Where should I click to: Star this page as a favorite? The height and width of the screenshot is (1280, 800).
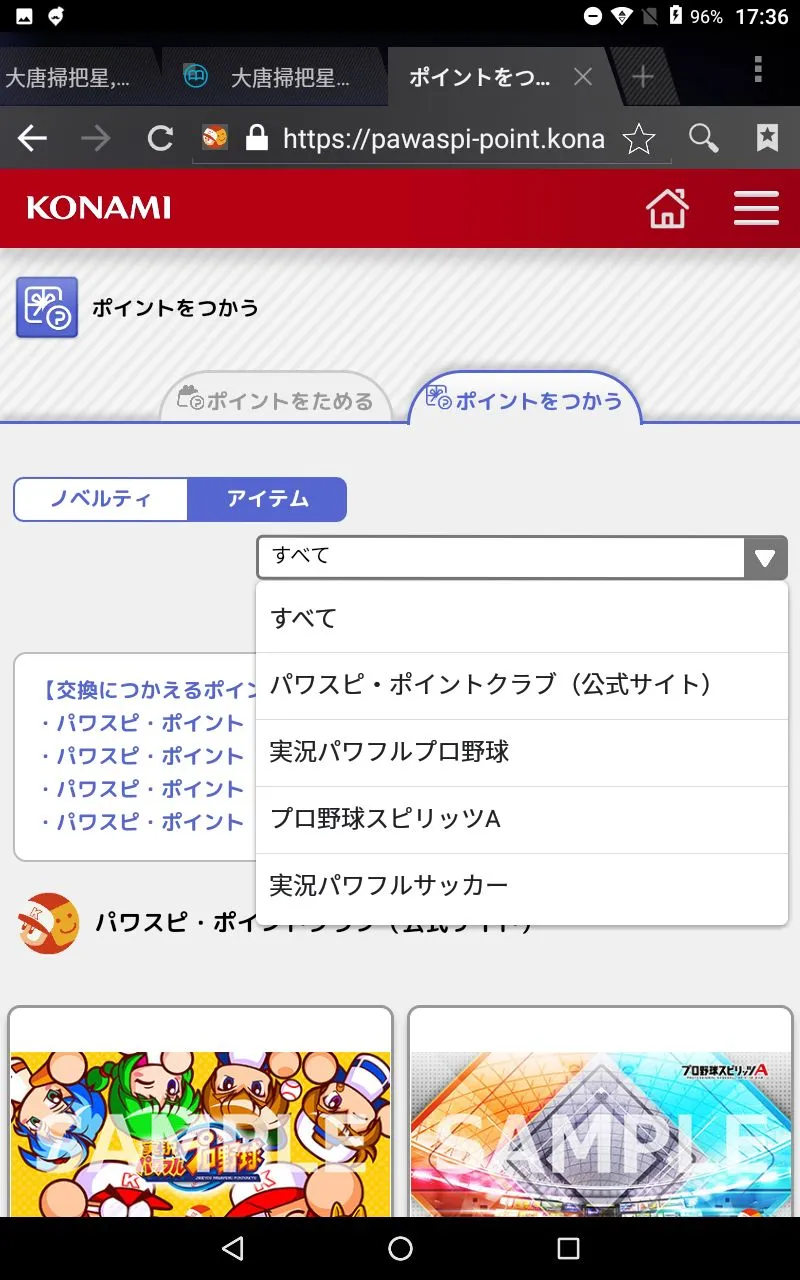(x=639, y=139)
